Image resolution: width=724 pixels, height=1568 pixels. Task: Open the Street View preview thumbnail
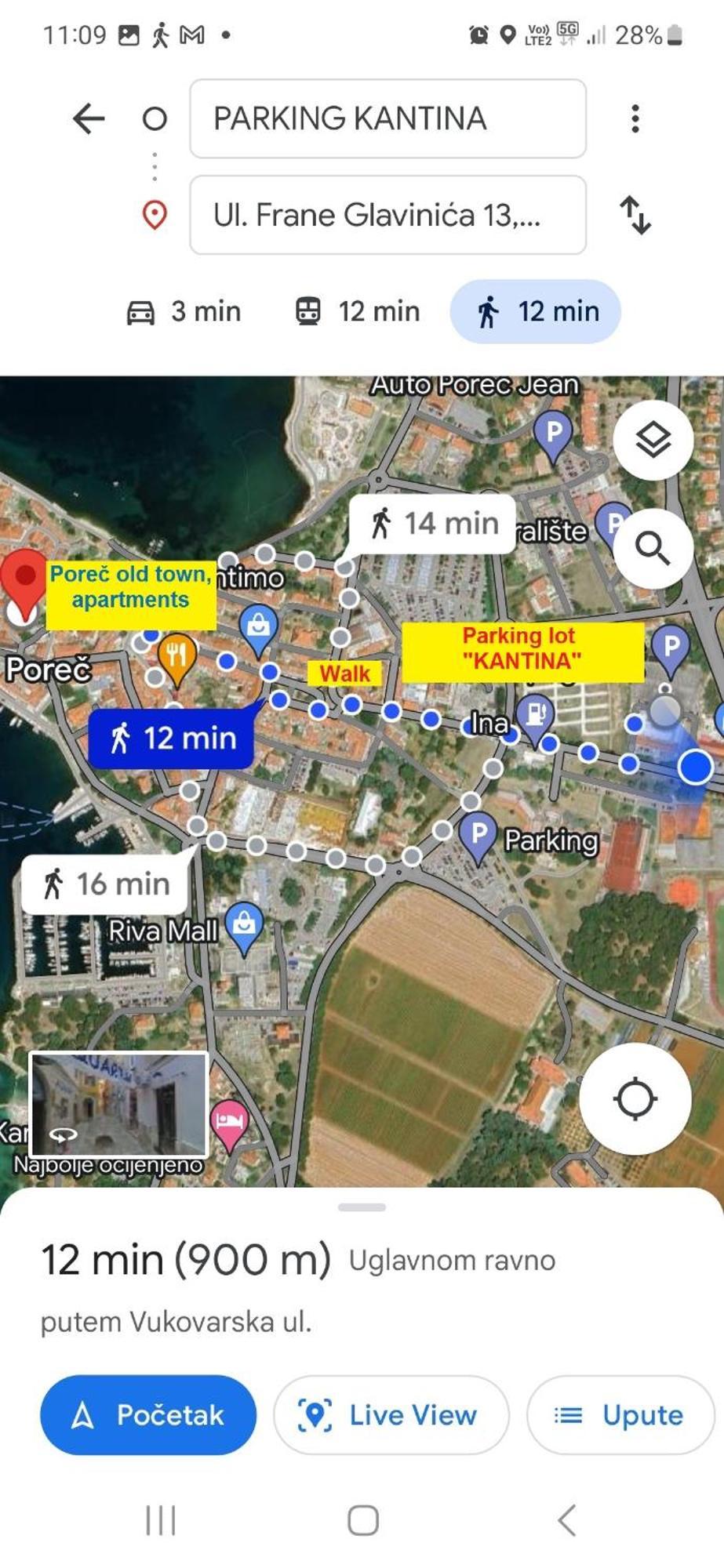tap(118, 1104)
